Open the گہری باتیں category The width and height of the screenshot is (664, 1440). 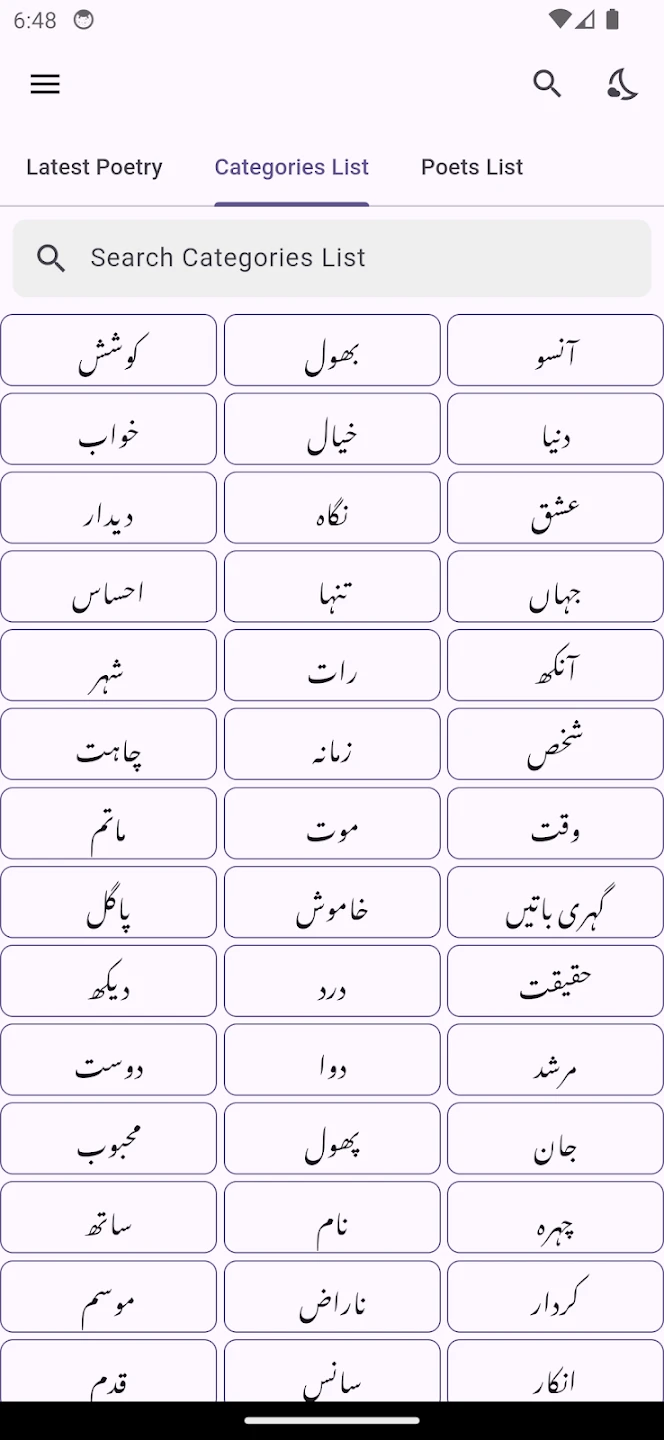coord(555,902)
